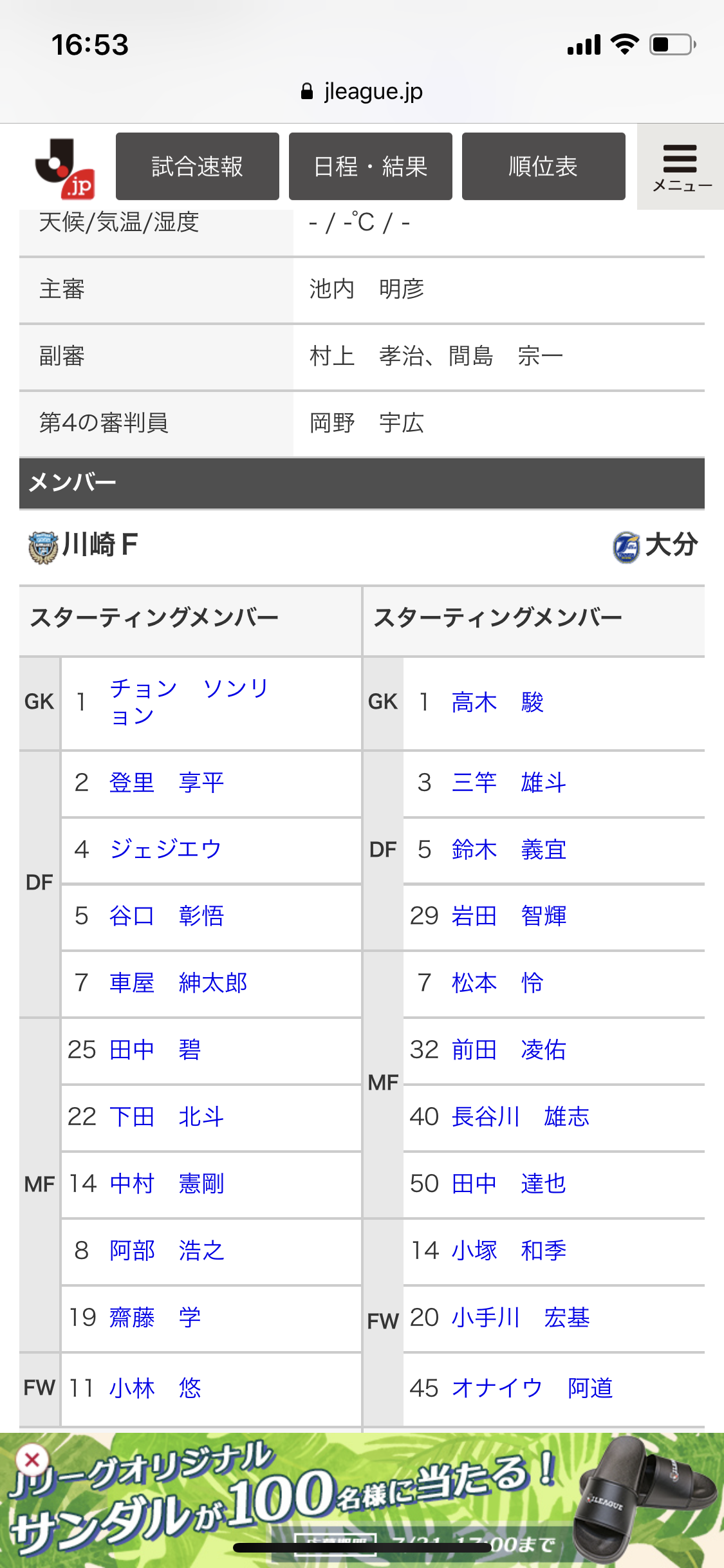Open 田中 碧 player profile
This screenshot has height=1568, width=724.
(155, 1050)
